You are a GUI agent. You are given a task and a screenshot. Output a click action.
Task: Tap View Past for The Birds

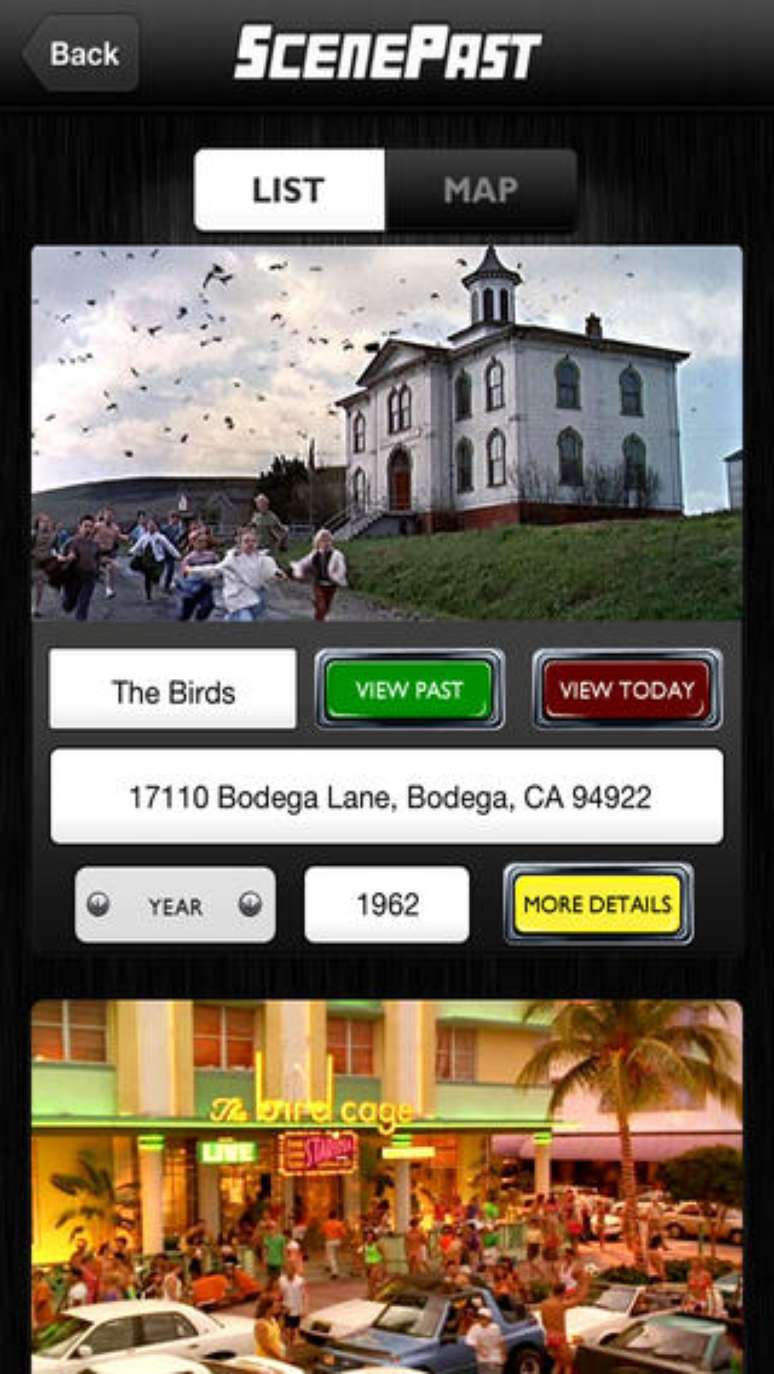pos(410,690)
